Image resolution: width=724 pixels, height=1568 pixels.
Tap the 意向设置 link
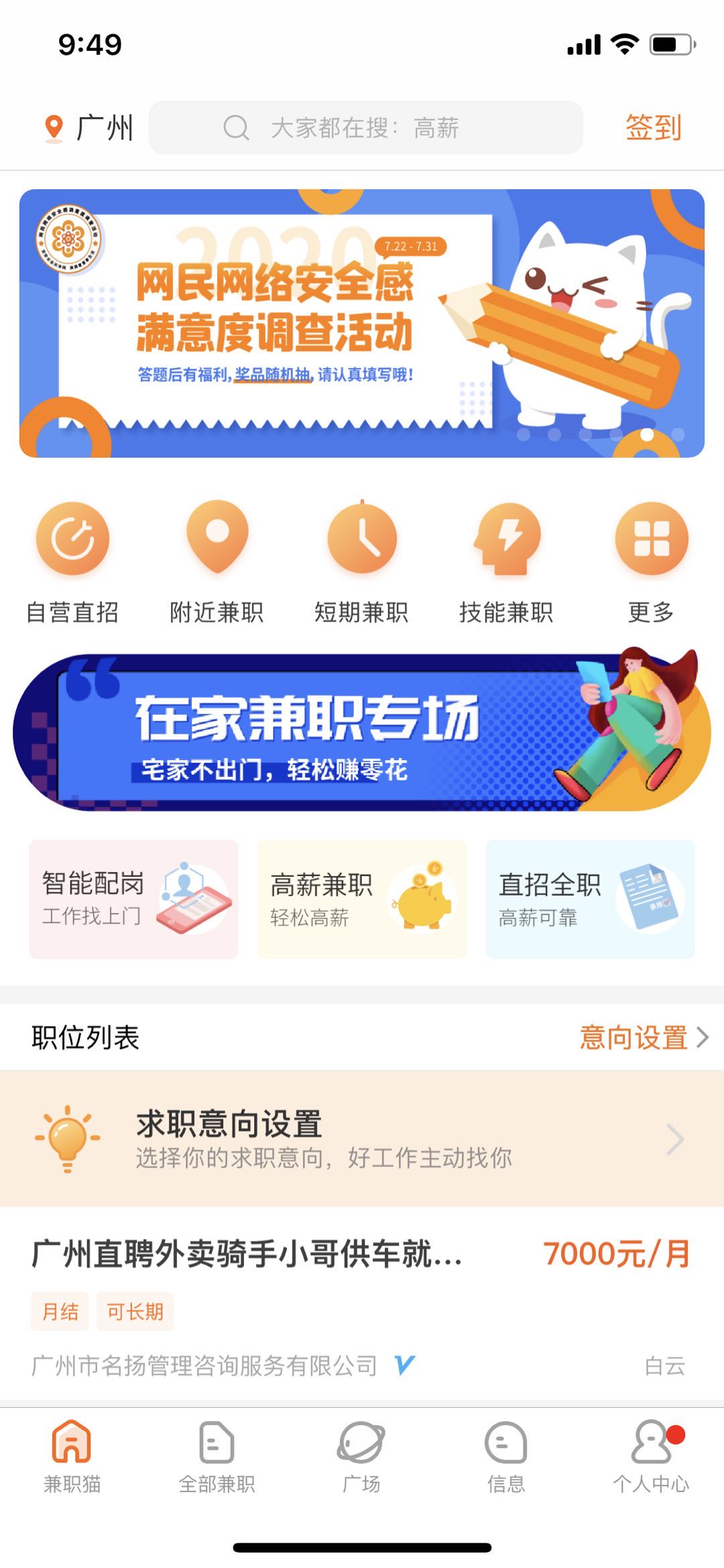pos(642,1038)
